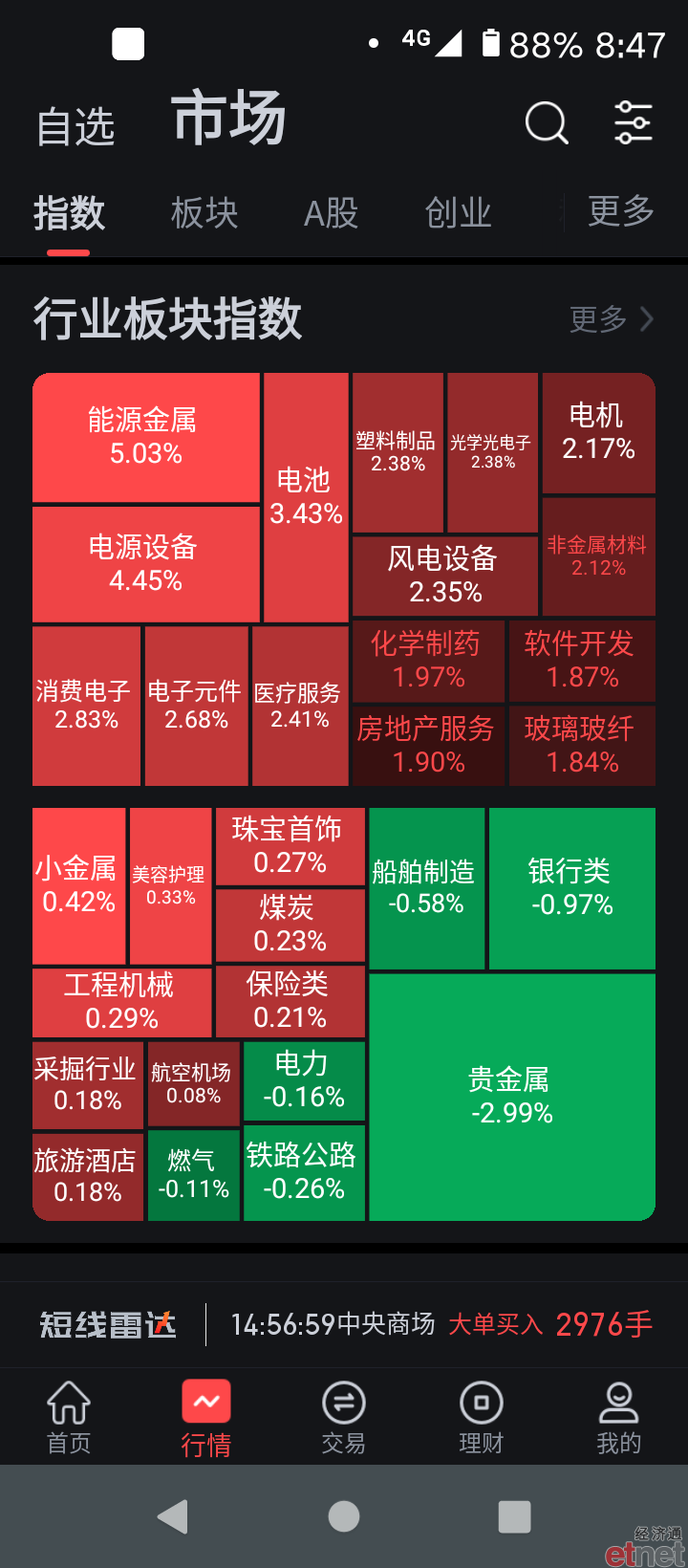Open the 贵金属 -2.99% tile
Image resolution: width=688 pixels, height=1568 pixels.
(x=512, y=1097)
